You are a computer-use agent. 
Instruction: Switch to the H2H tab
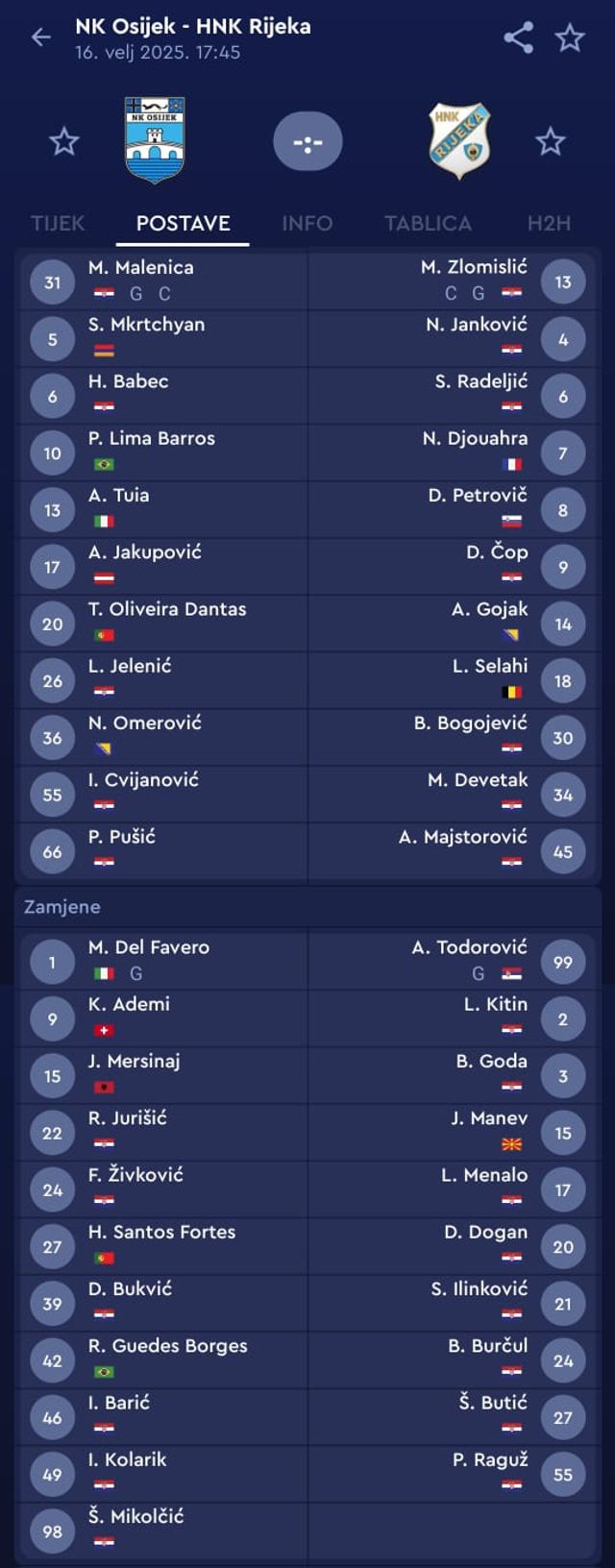[549, 224]
